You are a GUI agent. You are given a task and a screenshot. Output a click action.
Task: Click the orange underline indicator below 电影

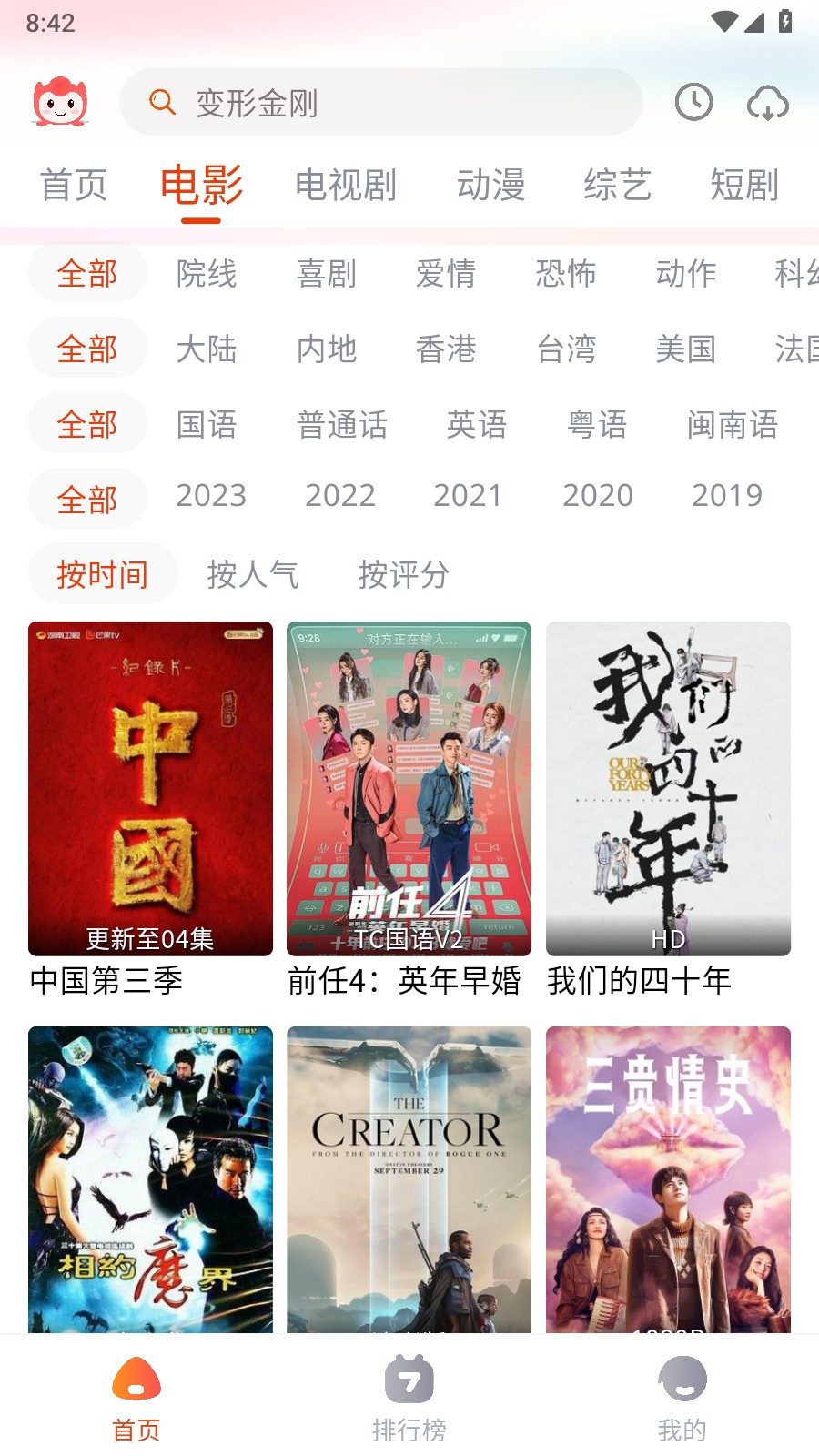click(201, 218)
